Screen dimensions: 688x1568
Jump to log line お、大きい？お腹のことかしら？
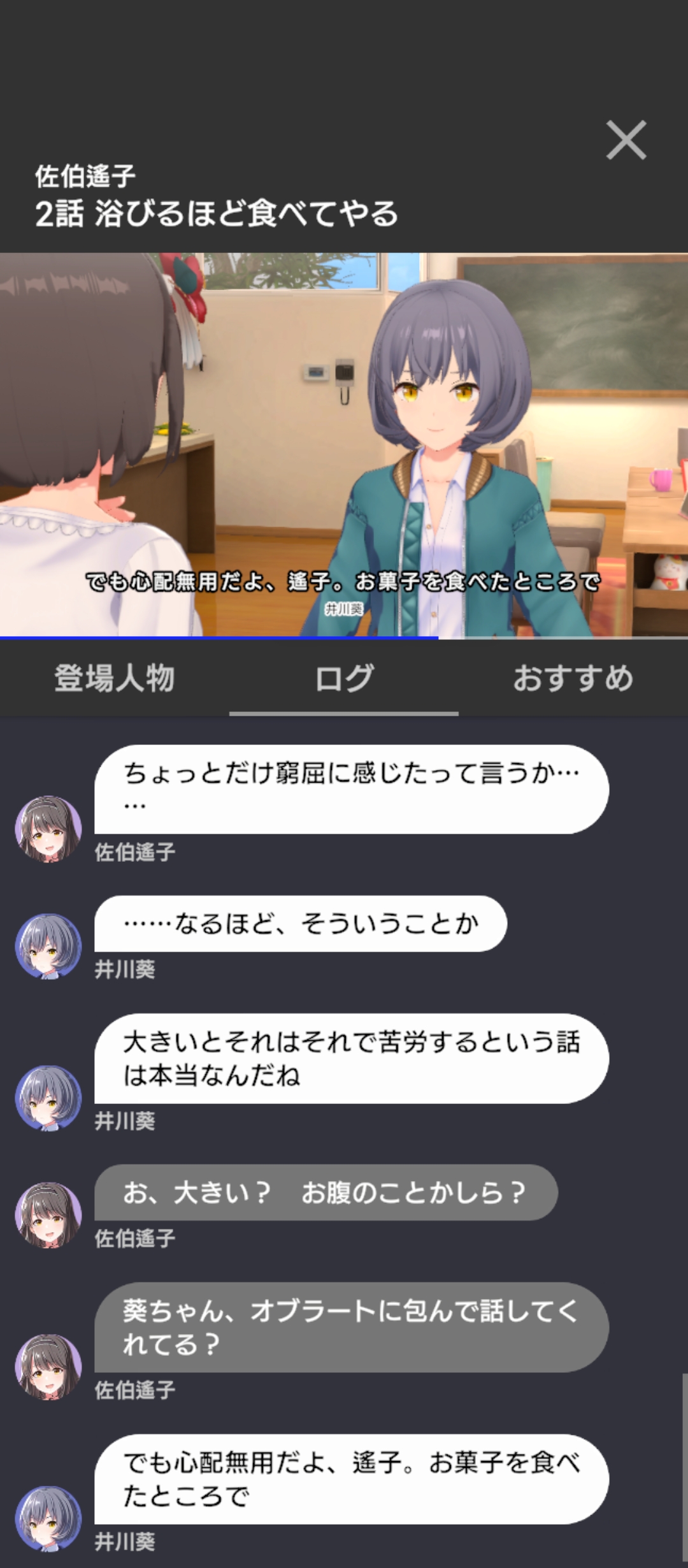click(x=326, y=1193)
